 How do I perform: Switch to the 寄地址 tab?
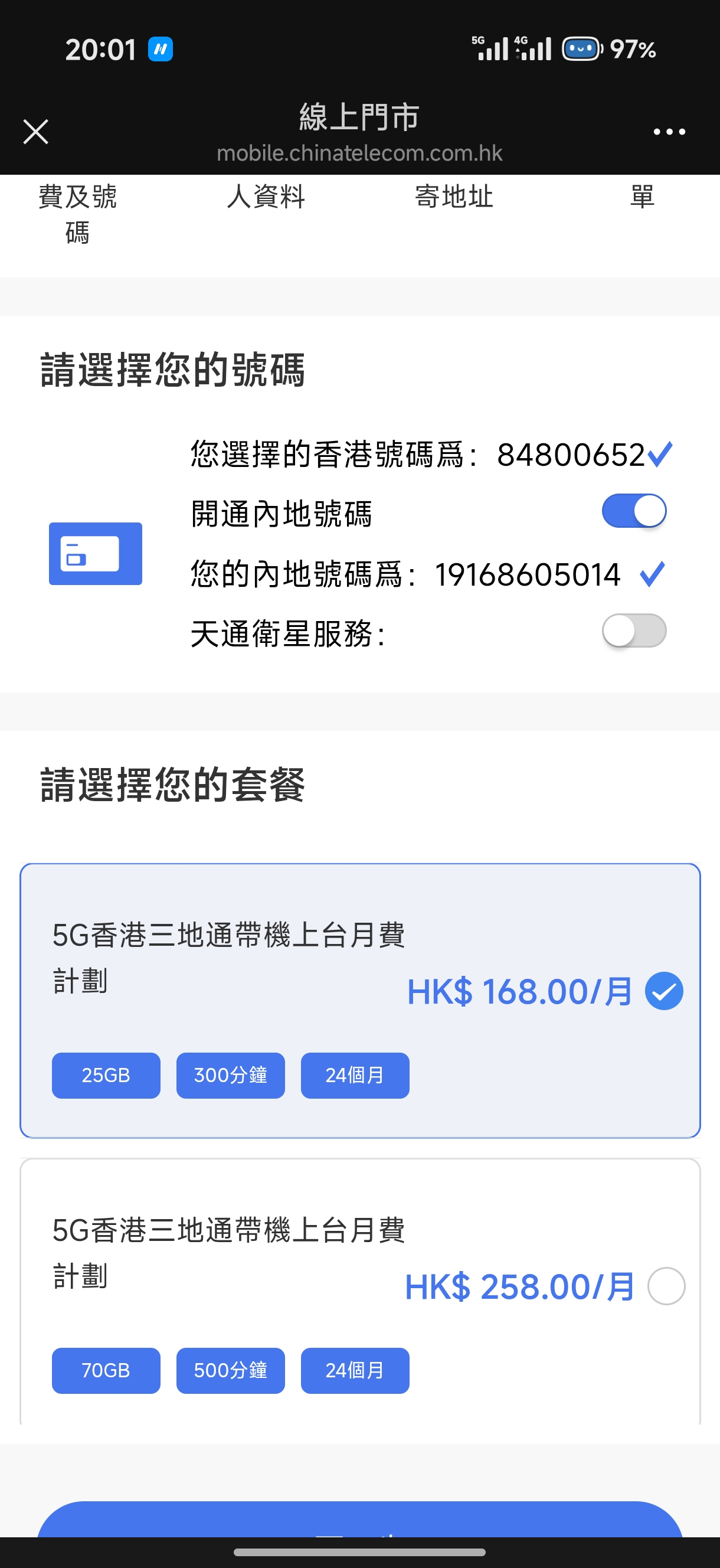tap(453, 196)
